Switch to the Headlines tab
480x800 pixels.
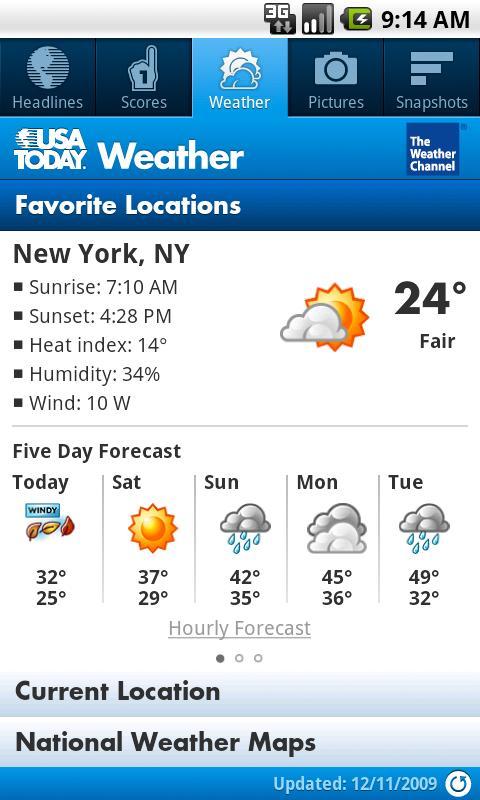pos(48,78)
